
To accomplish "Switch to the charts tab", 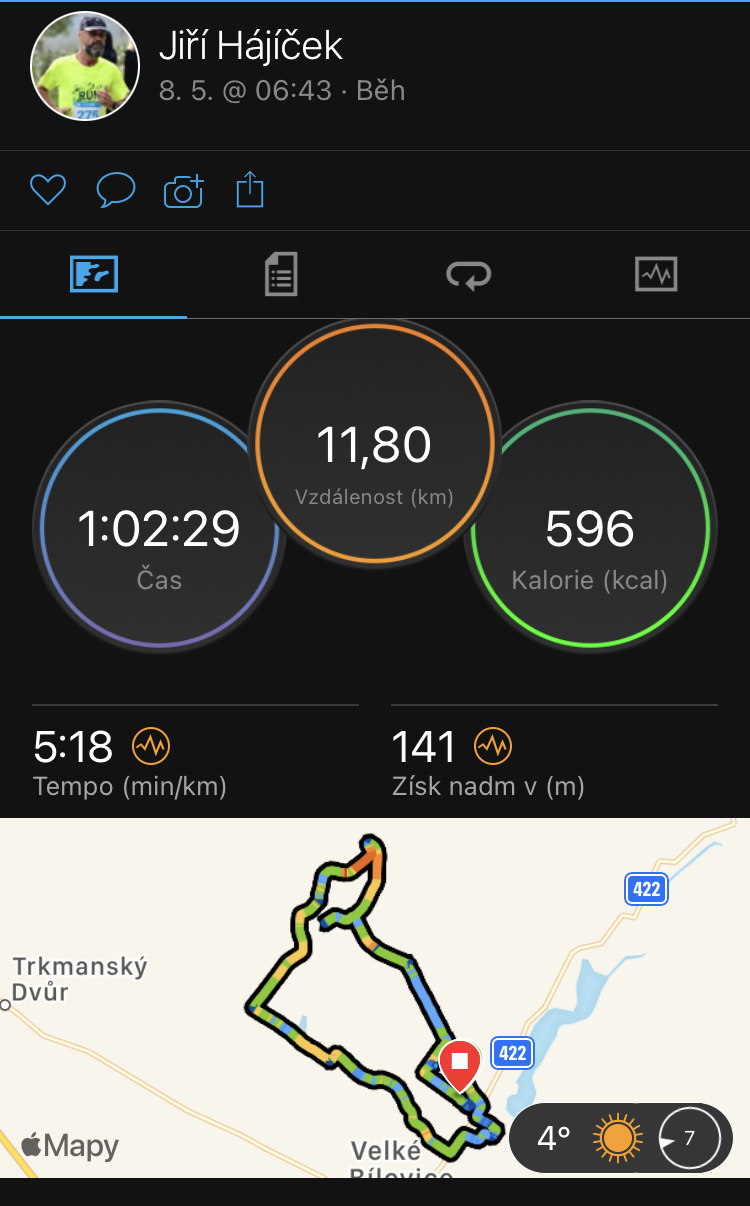I will pyautogui.click(x=656, y=274).
